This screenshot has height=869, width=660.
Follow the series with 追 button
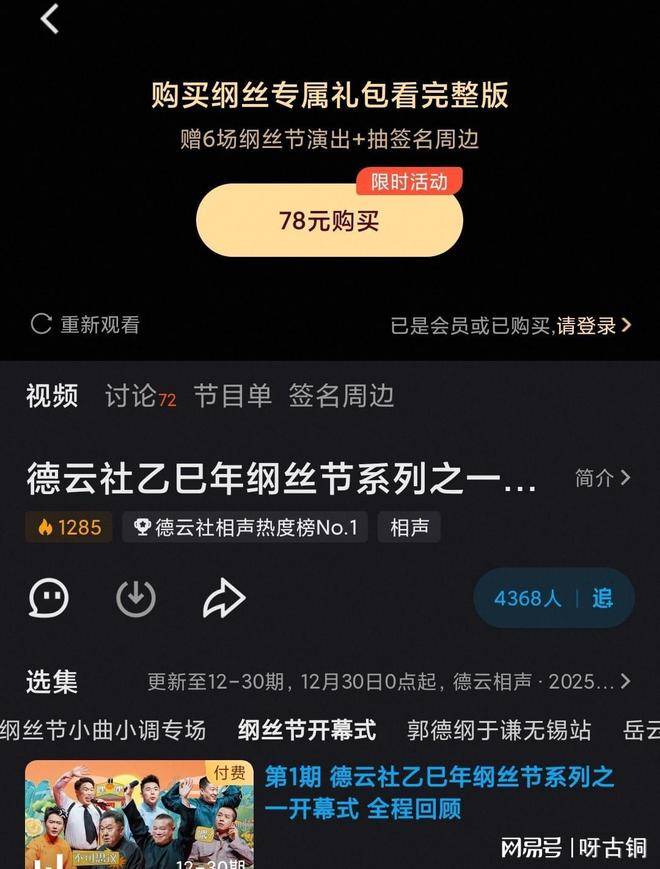[602, 598]
